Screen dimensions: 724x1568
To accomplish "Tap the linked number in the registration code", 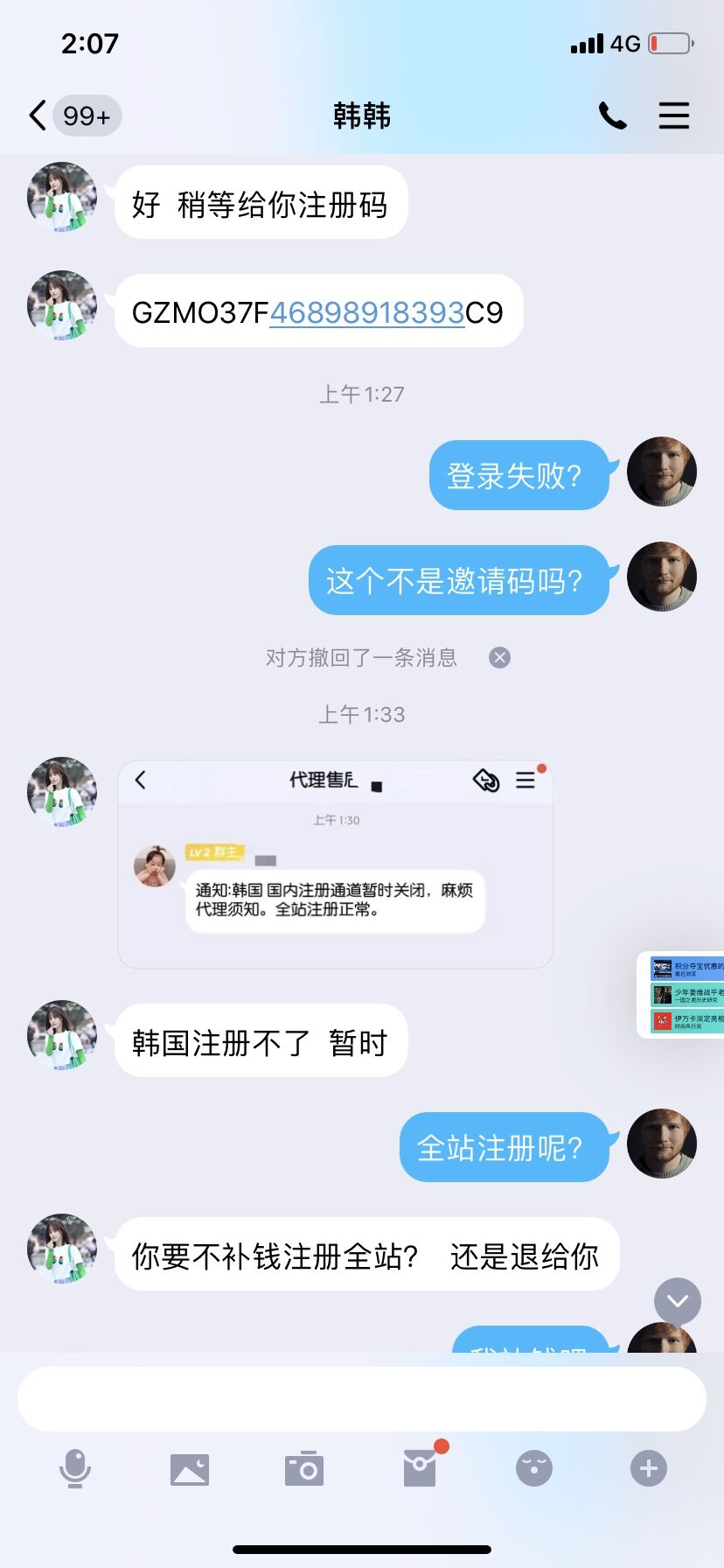I will click(366, 312).
